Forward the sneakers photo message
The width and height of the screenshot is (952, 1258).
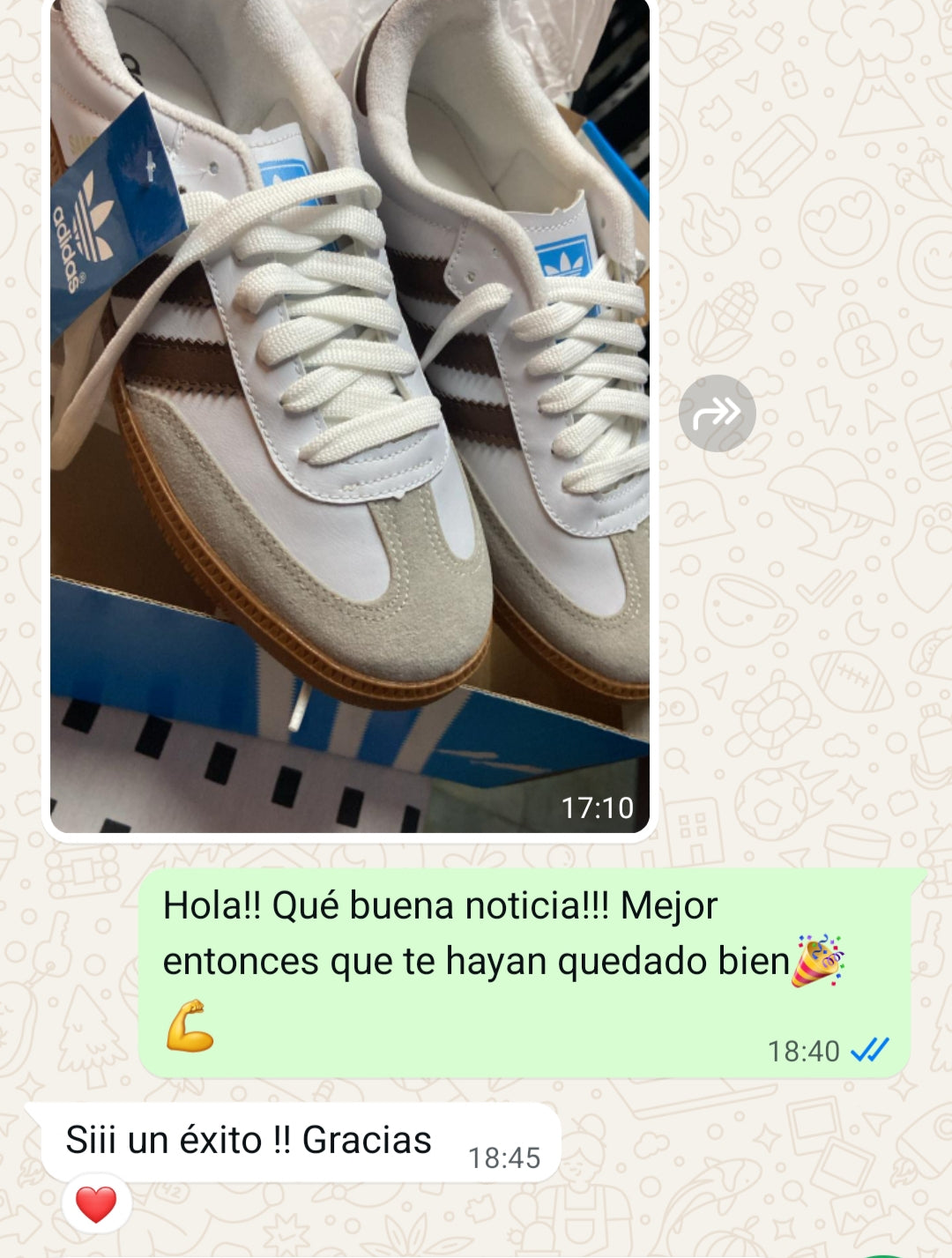pyautogui.click(x=717, y=413)
